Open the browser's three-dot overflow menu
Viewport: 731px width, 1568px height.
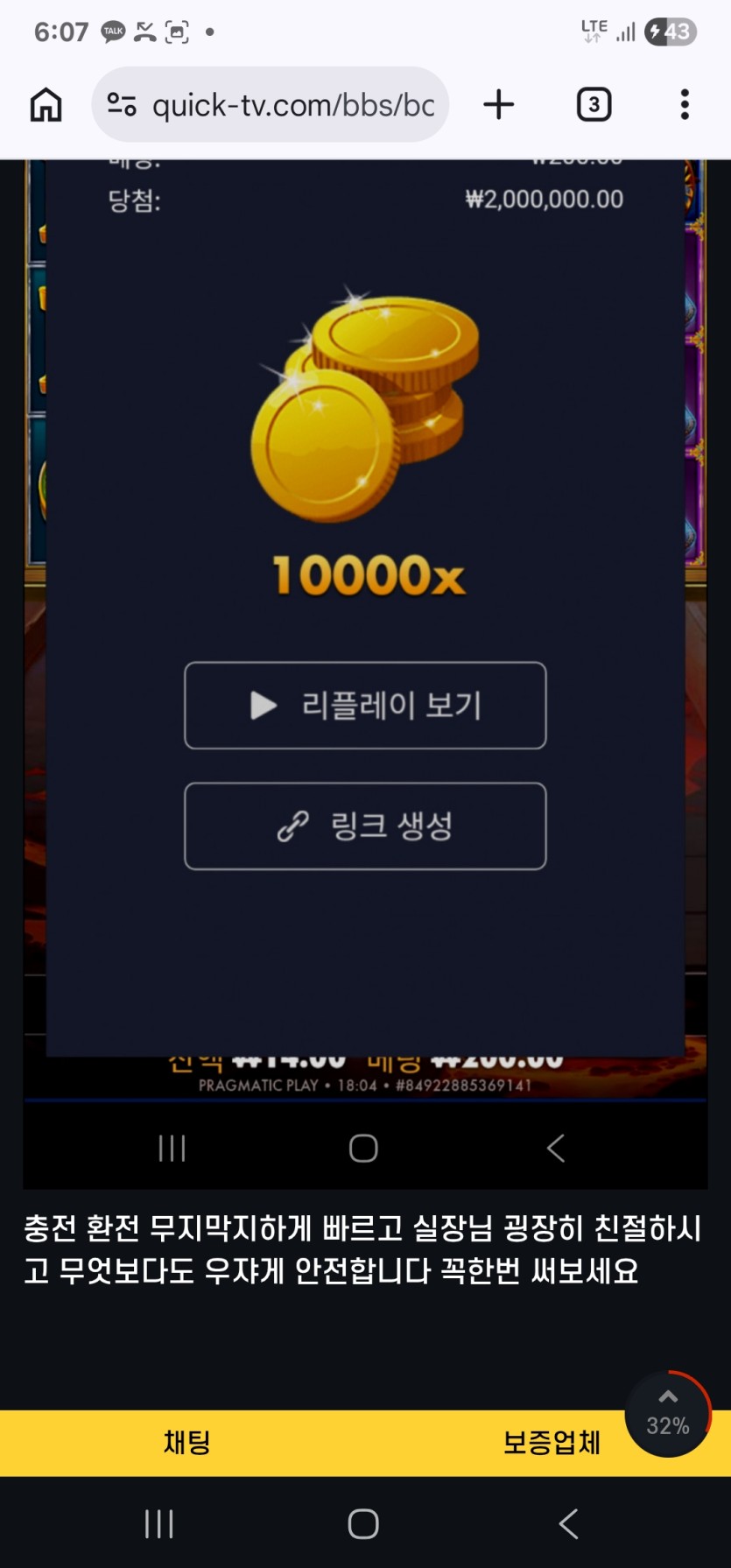tap(685, 105)
